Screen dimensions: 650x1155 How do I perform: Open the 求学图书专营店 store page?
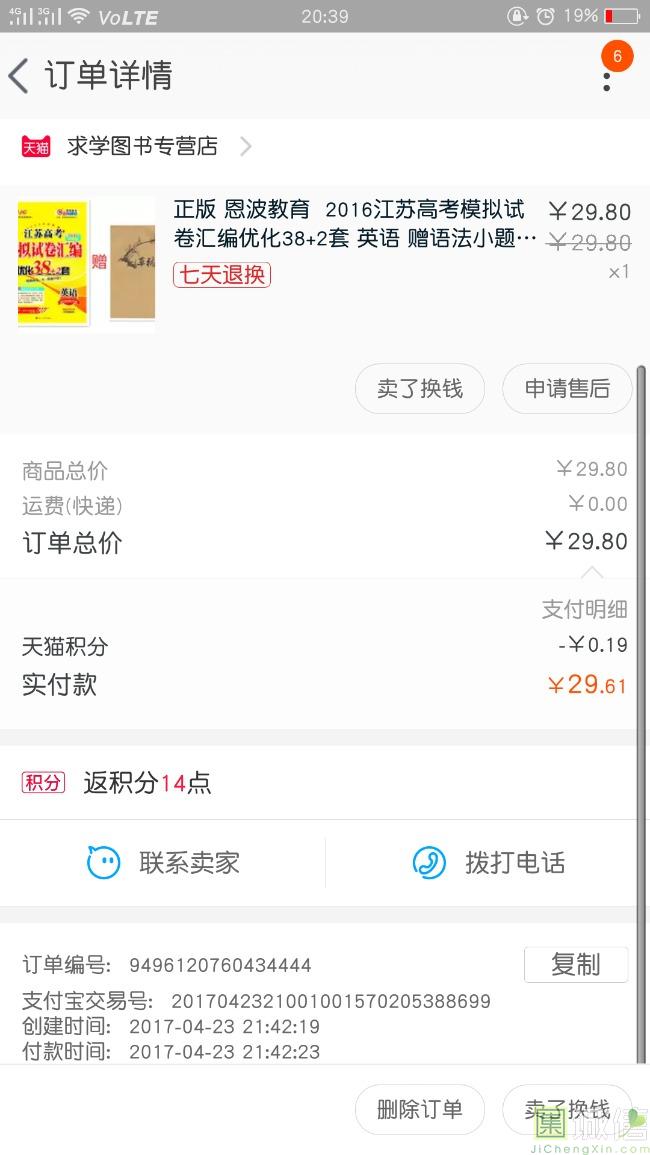click(142, 147)
